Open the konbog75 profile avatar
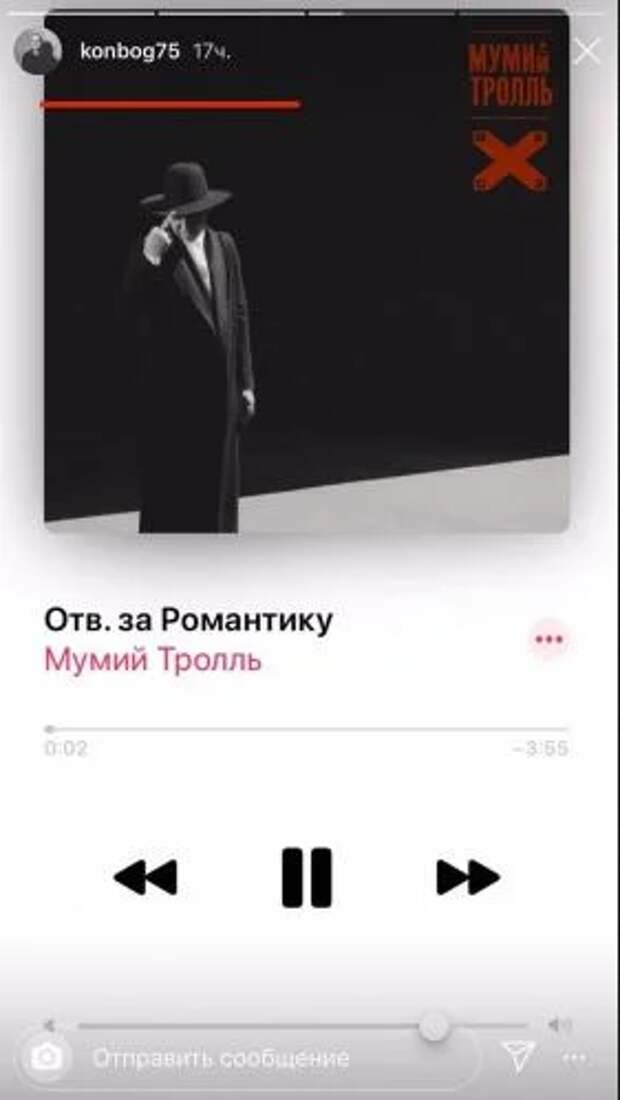The width and height of the screenshot is (620, 1100). point(36,52)
